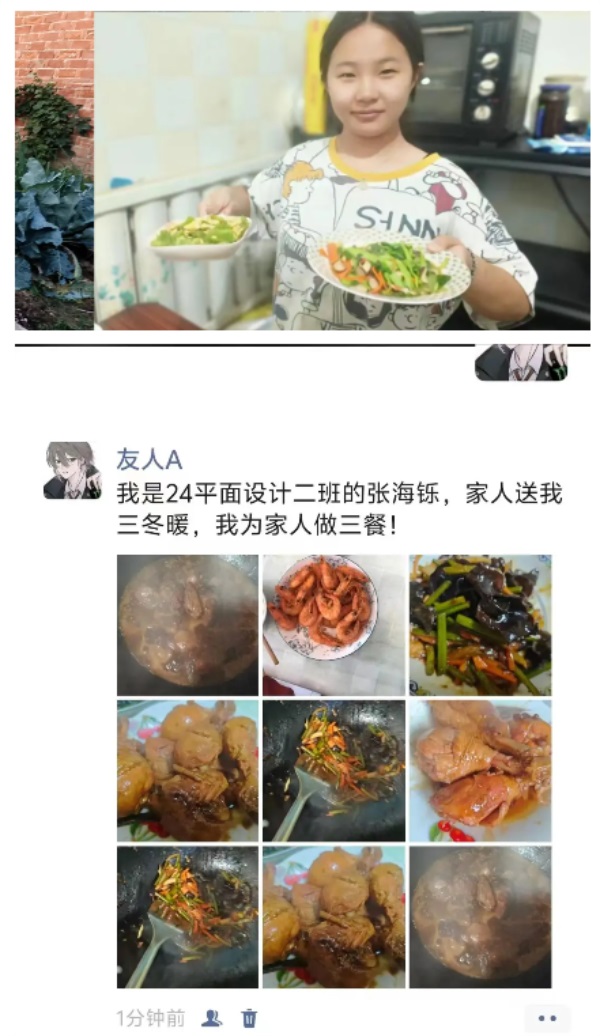Tap the profile avatar below the cover
This screenshot has height=1036, width=600.
[521, 361]
